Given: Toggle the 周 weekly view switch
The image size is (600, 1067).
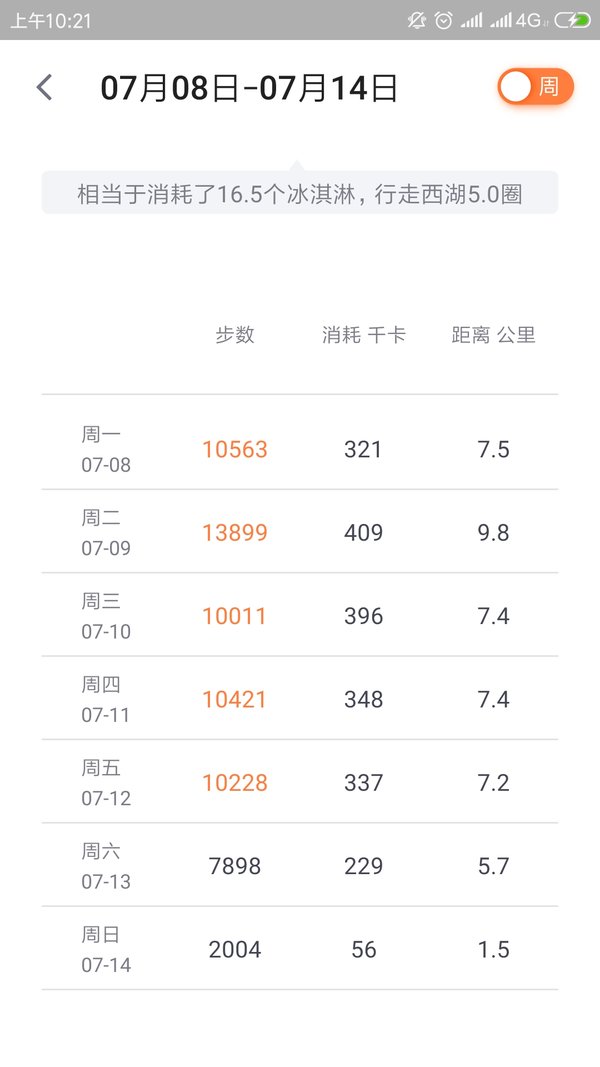Looking at the screenshot, I should pos(535,86).
